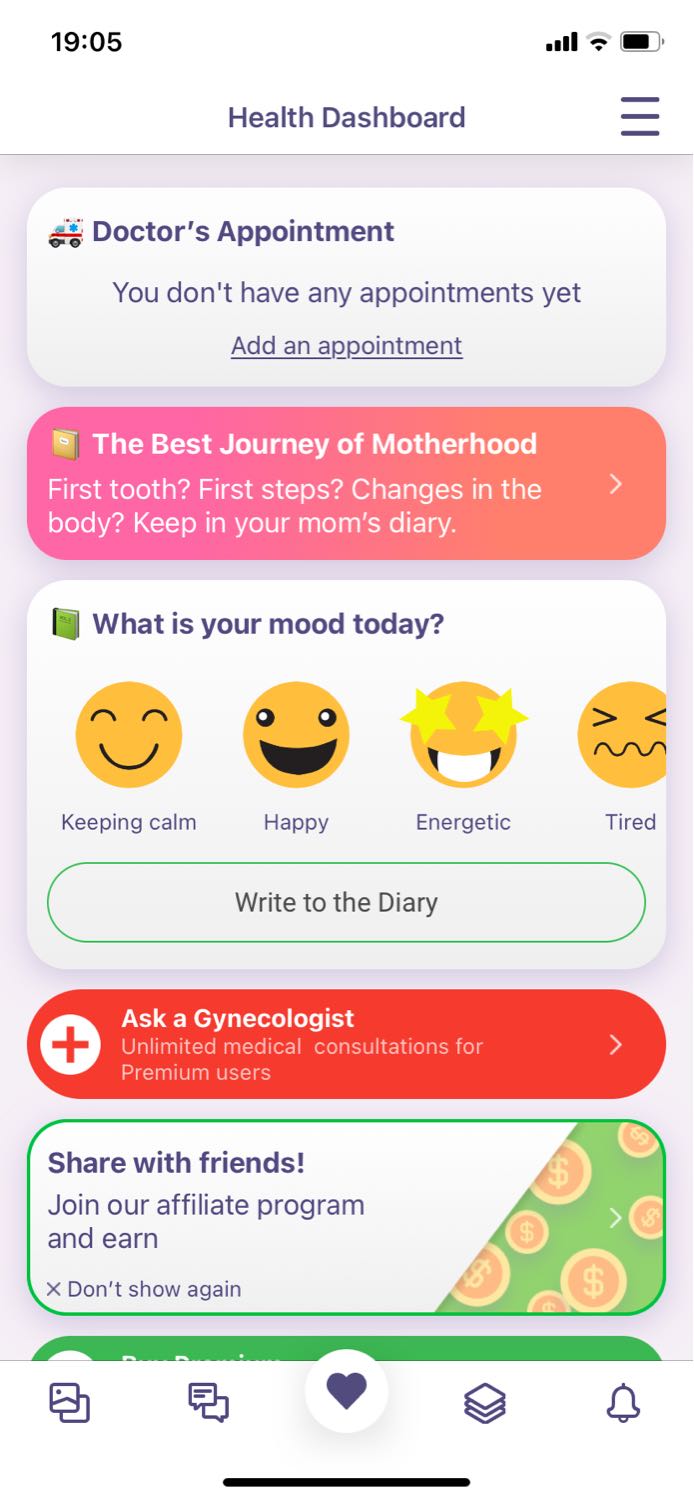Open the stacked layers tab
This screenshot has width=694, height=1500.
pyautogui.click(x=485, y=1404)
